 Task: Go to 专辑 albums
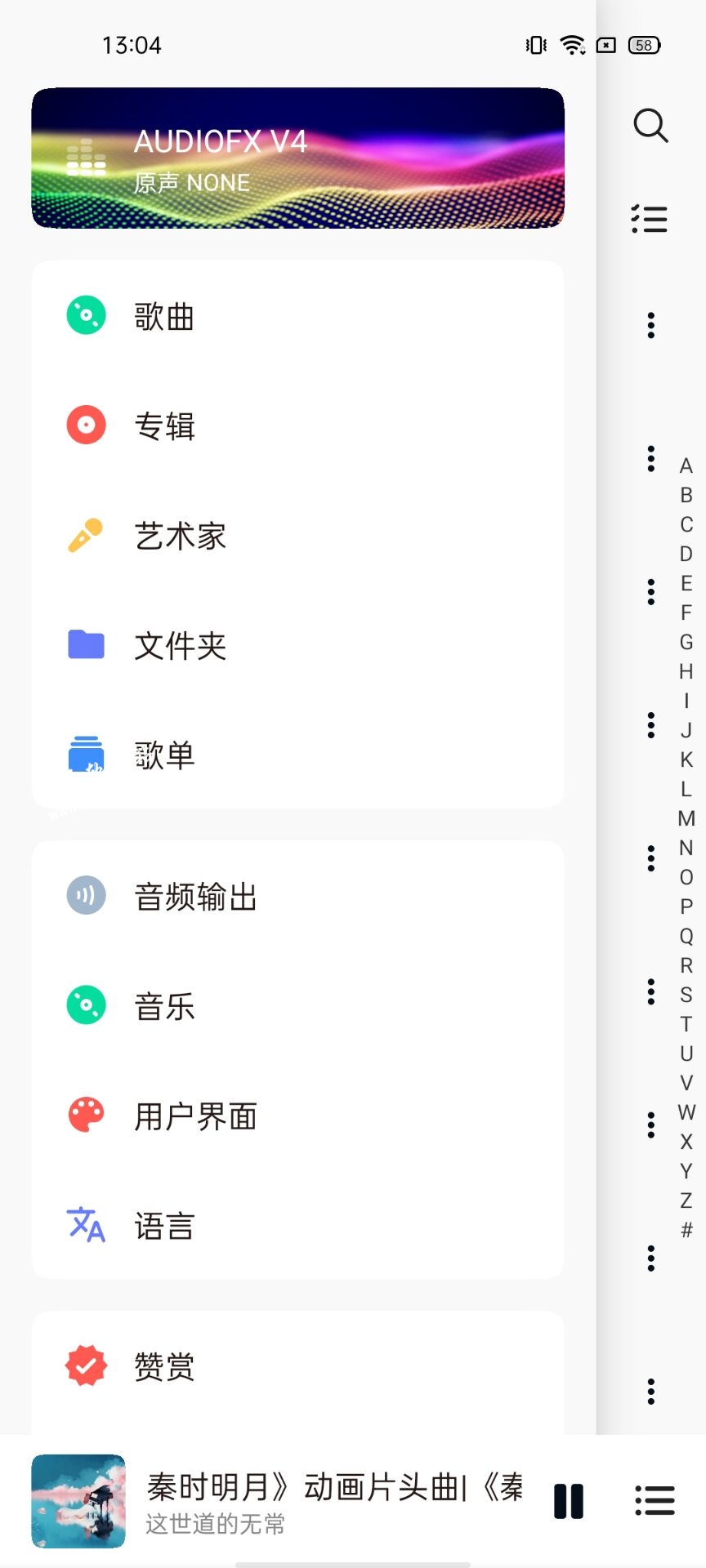(297, 425)
